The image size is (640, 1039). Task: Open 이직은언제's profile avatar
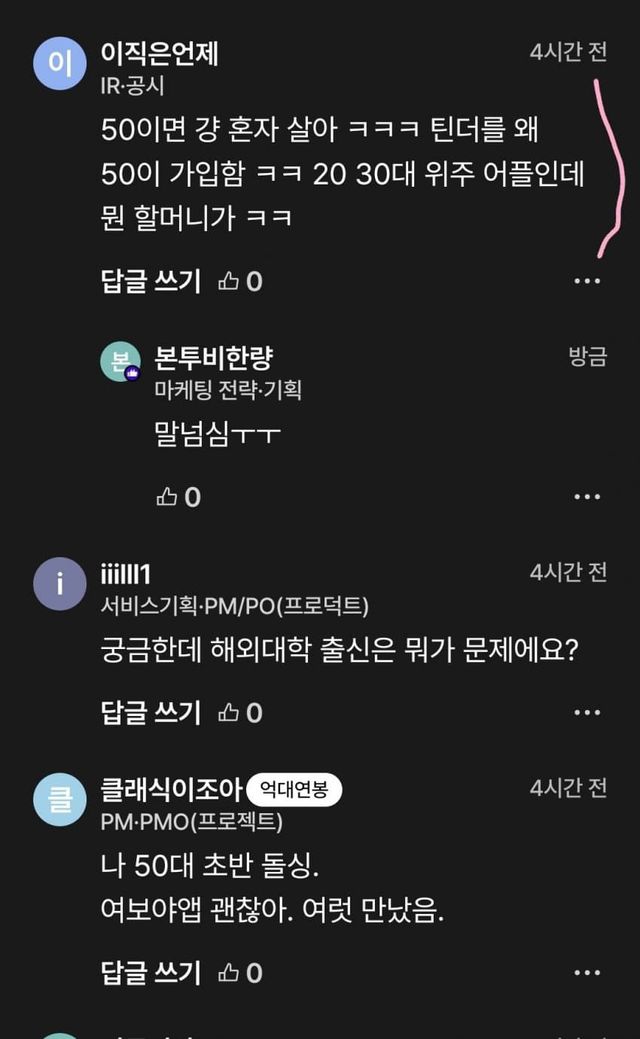(x=59, y=63)
